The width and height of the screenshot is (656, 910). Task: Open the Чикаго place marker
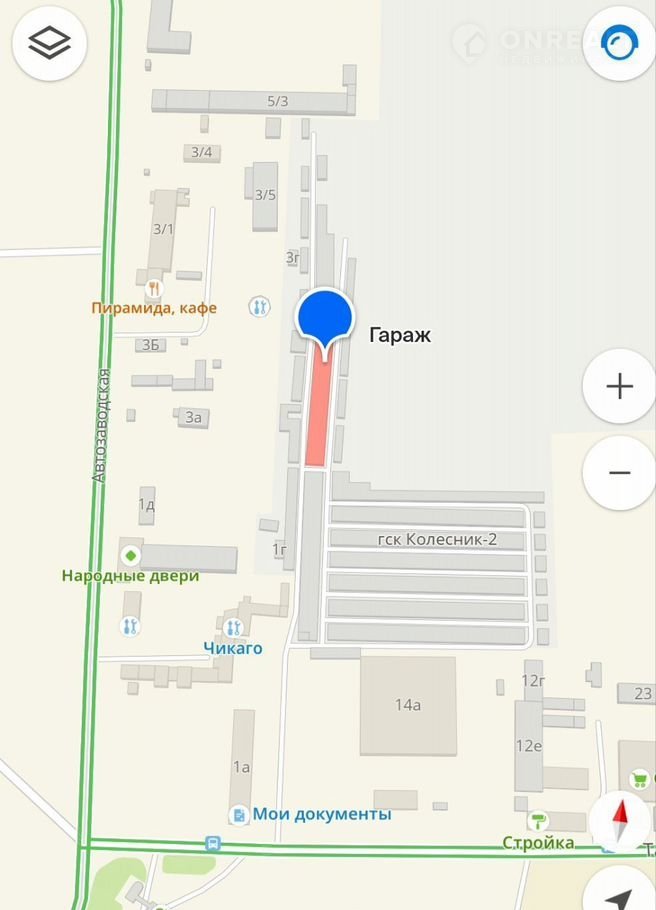[x=233, y=628]
